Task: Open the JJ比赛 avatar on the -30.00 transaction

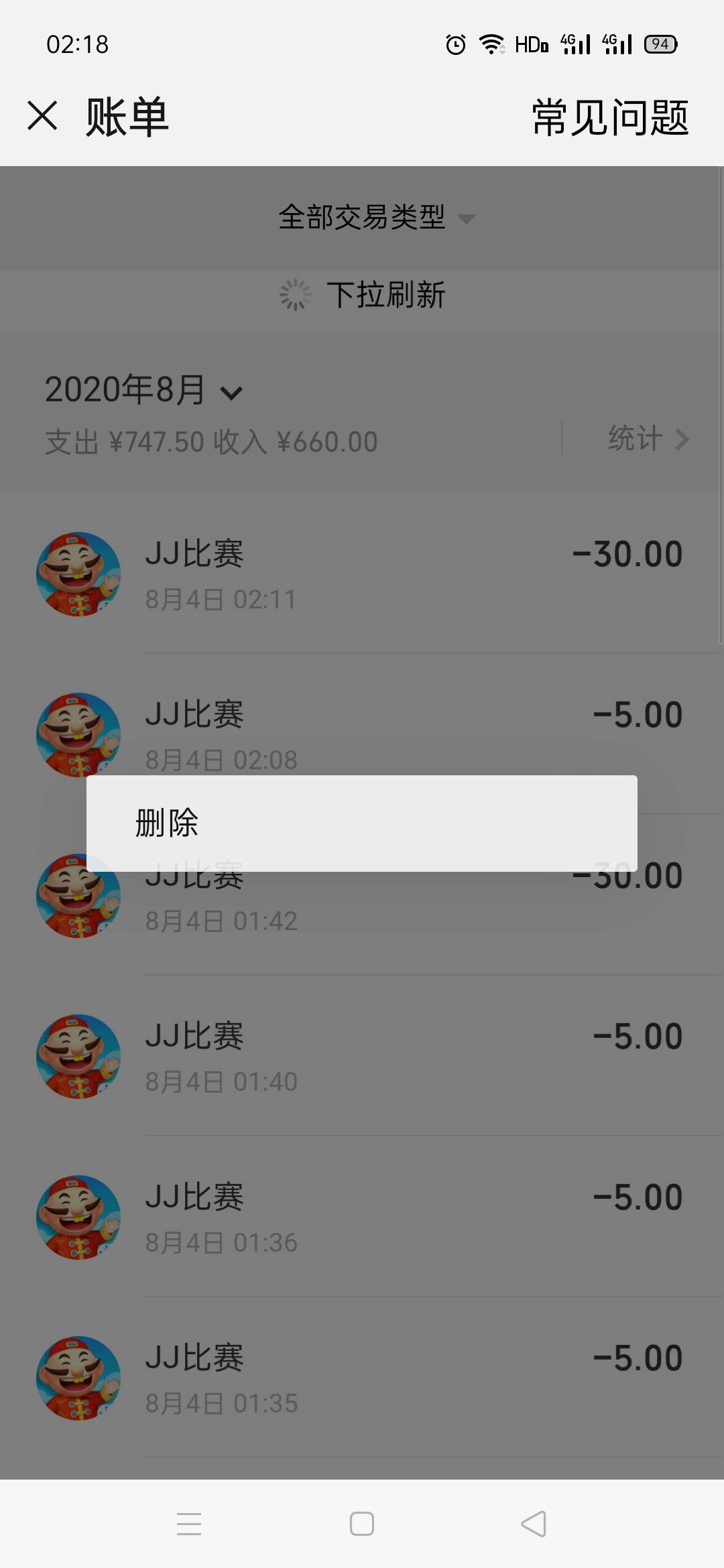Action: click(x=78, y=574)
